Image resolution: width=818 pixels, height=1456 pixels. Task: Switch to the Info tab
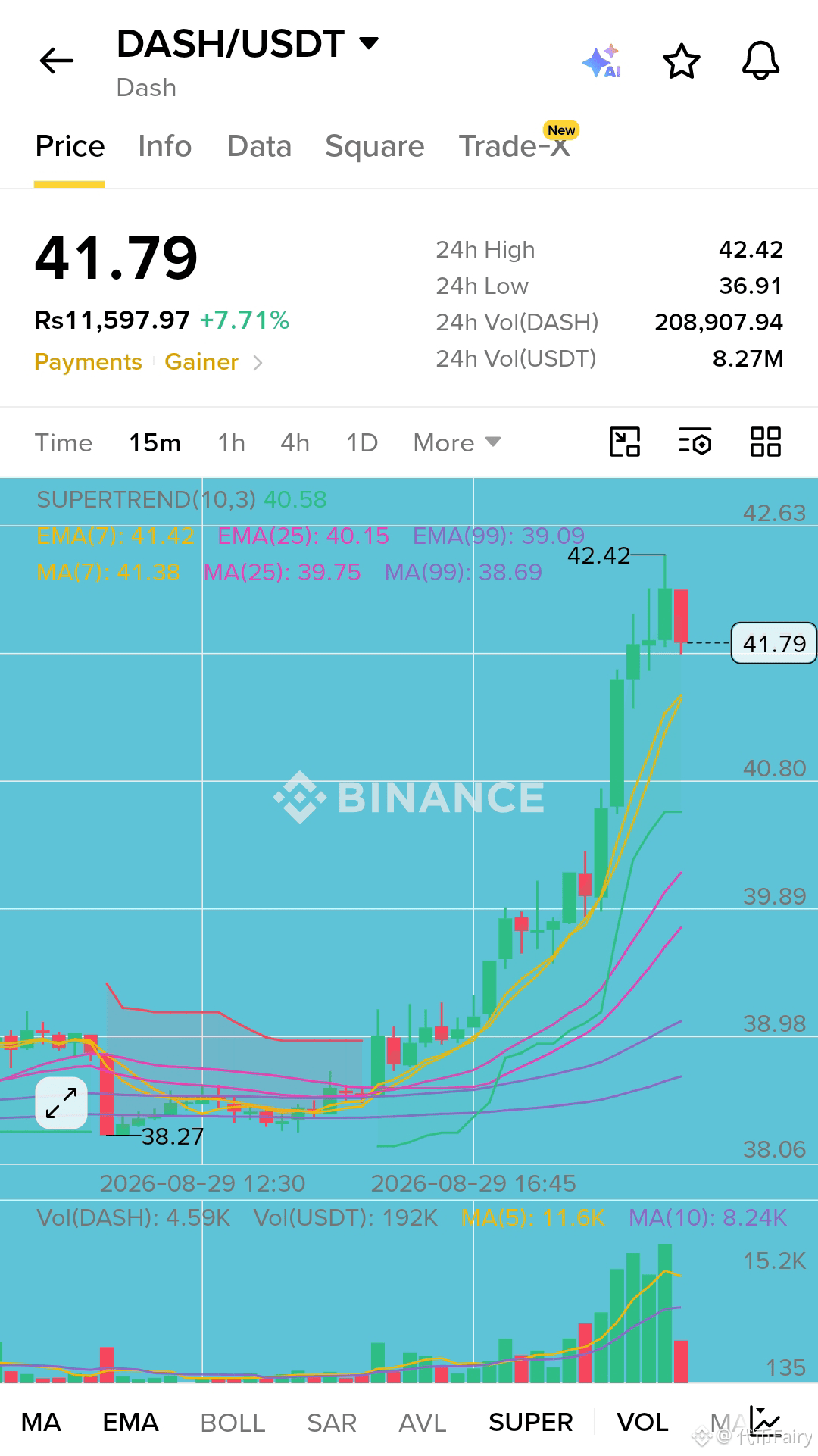pos(164,146)
